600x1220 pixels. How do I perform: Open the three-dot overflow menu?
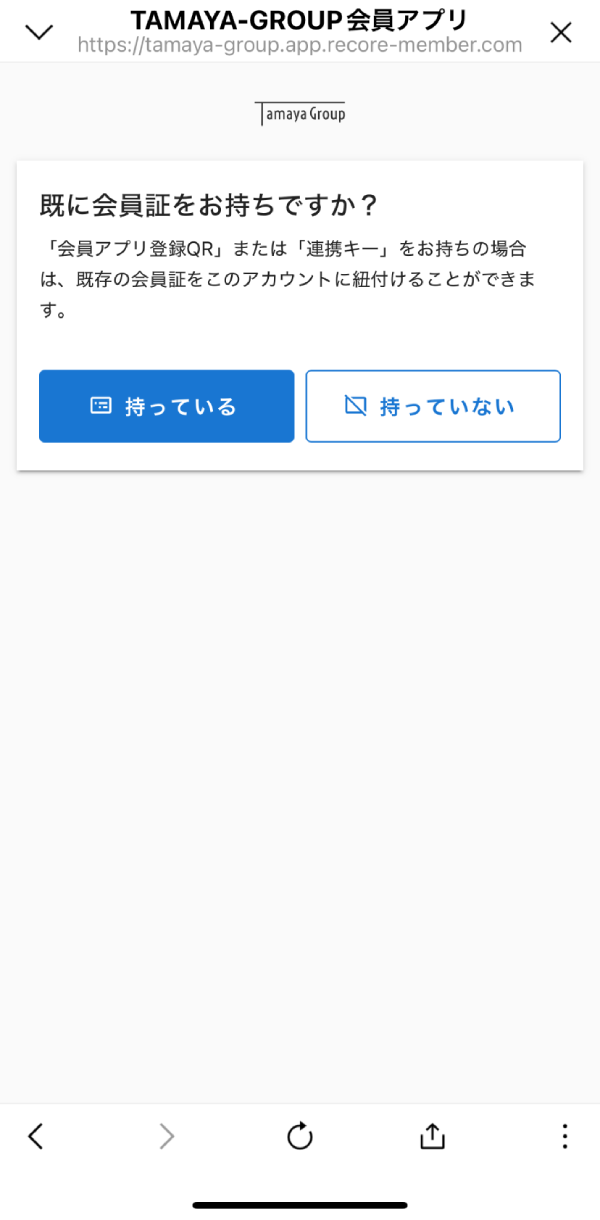pyautogui.click(x=565, y=1136)
